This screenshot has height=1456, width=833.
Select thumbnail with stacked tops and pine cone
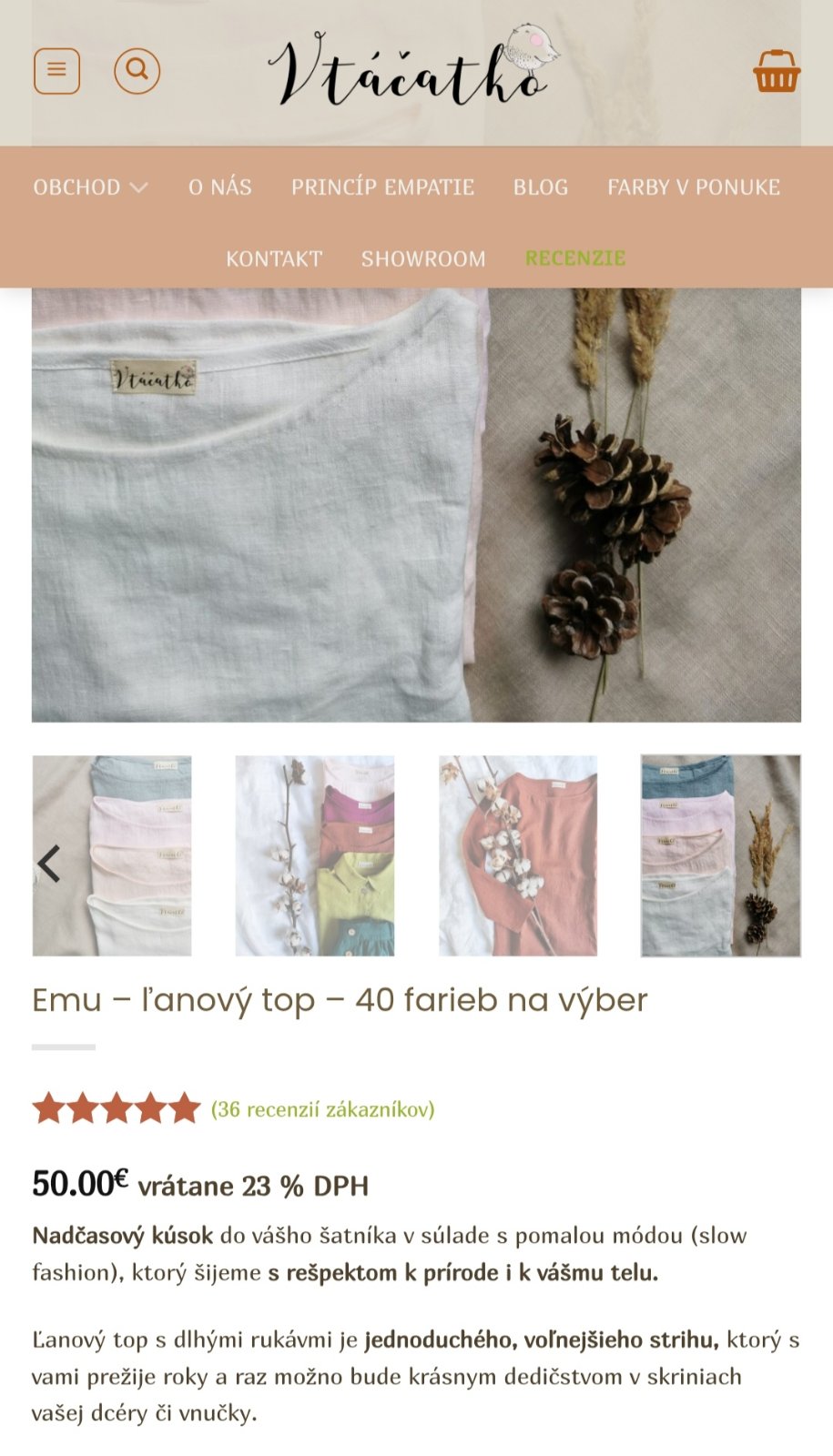pos(720,855)
